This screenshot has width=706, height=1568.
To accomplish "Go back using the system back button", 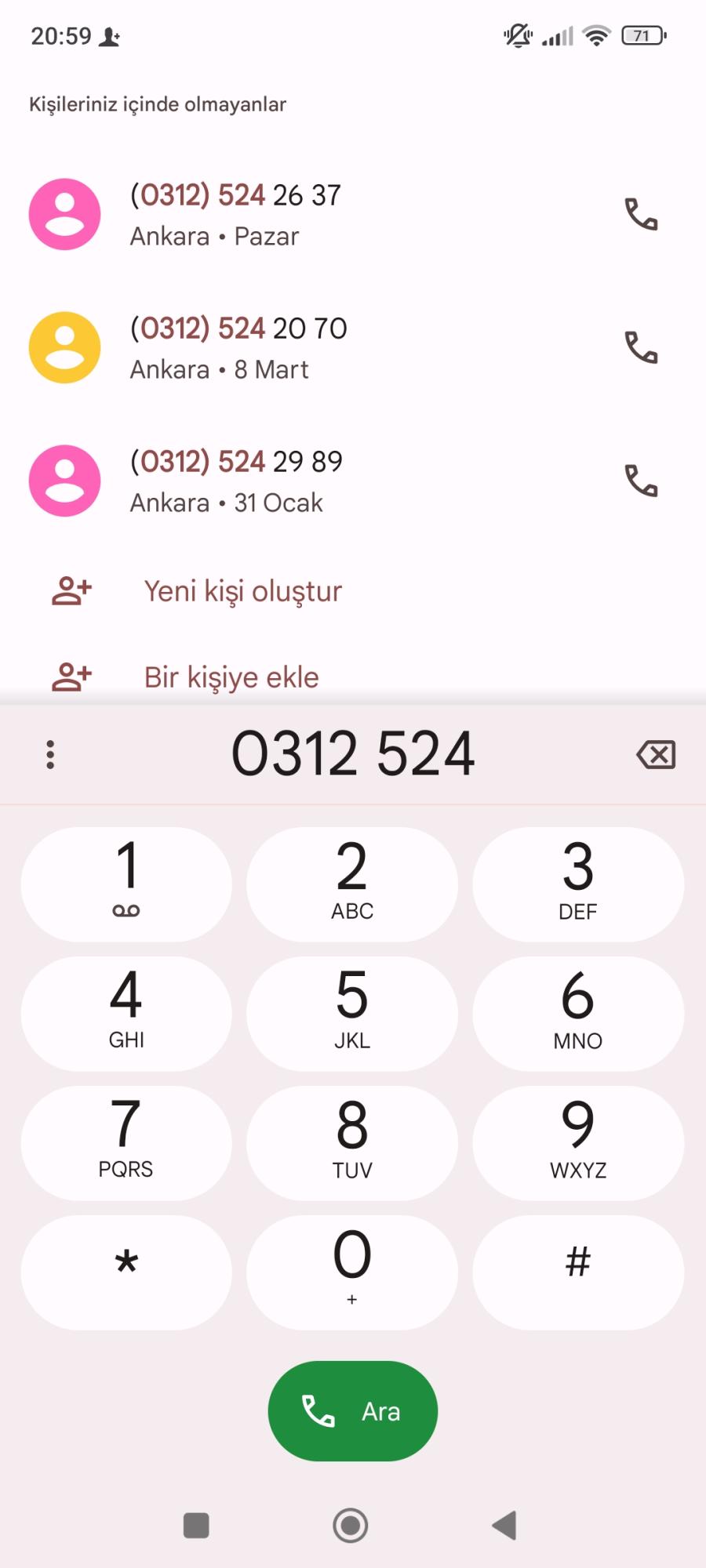I will pos(504,1525).
